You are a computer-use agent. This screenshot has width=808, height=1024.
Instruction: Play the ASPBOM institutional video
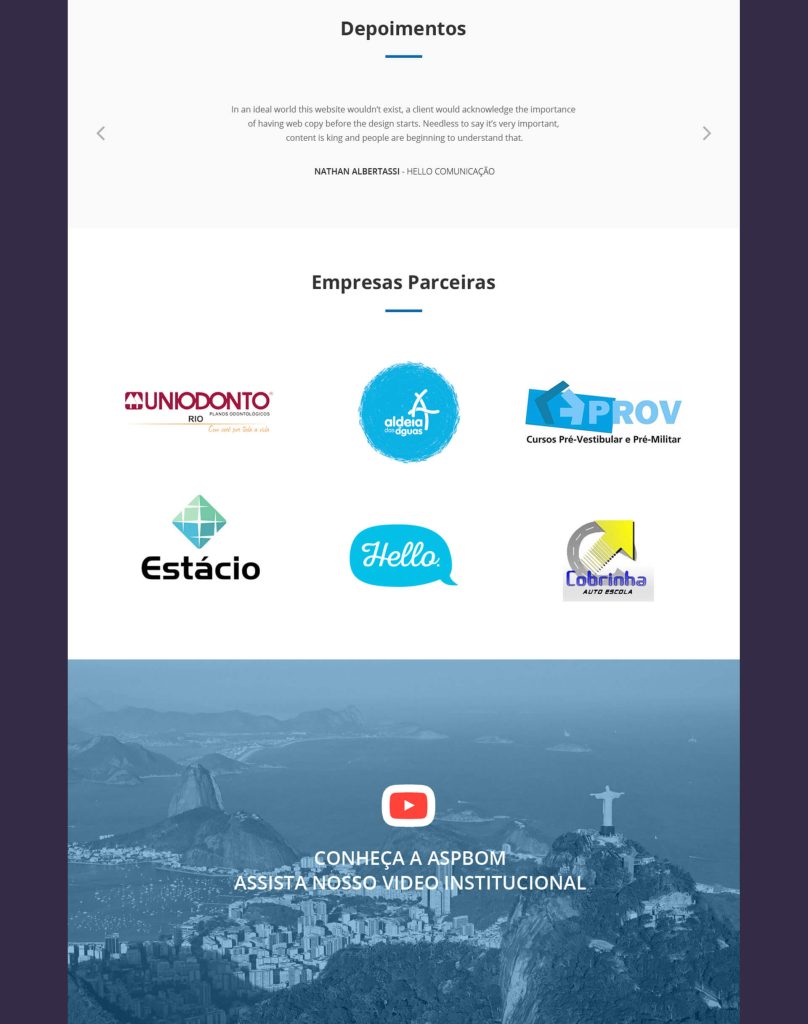[408, 806]
